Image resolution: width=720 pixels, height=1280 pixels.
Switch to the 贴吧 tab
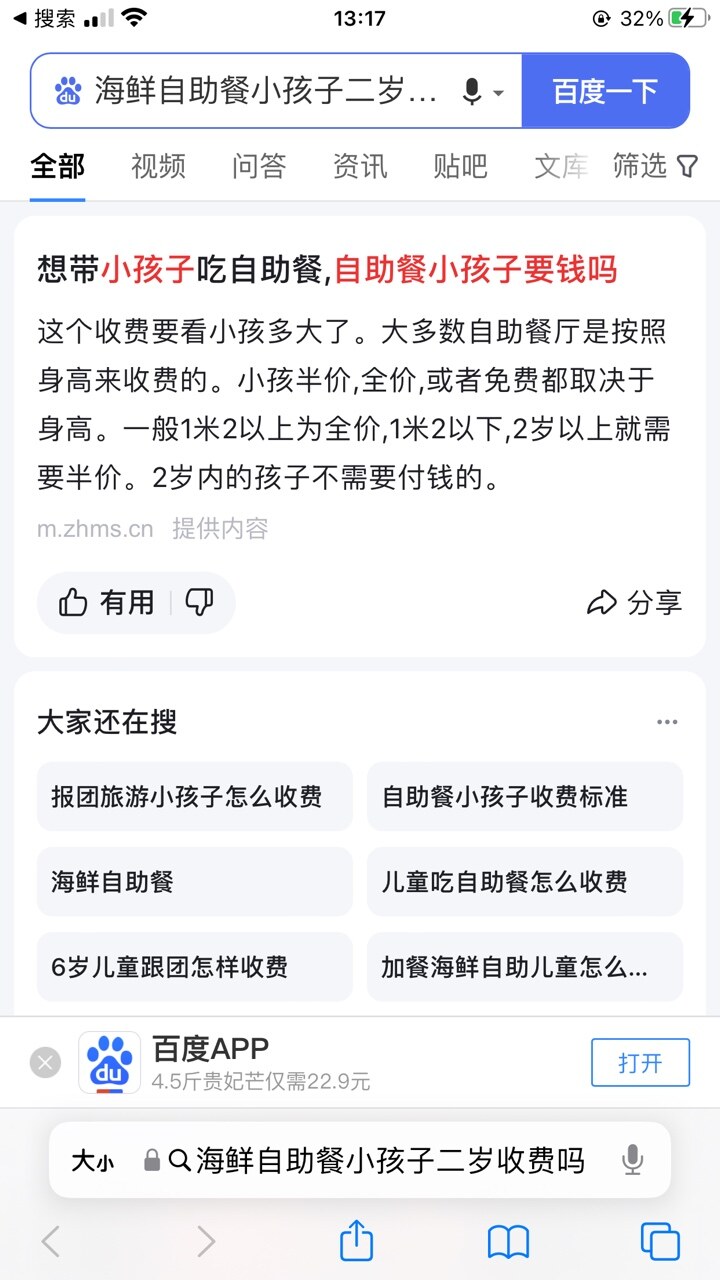(460, 166)
